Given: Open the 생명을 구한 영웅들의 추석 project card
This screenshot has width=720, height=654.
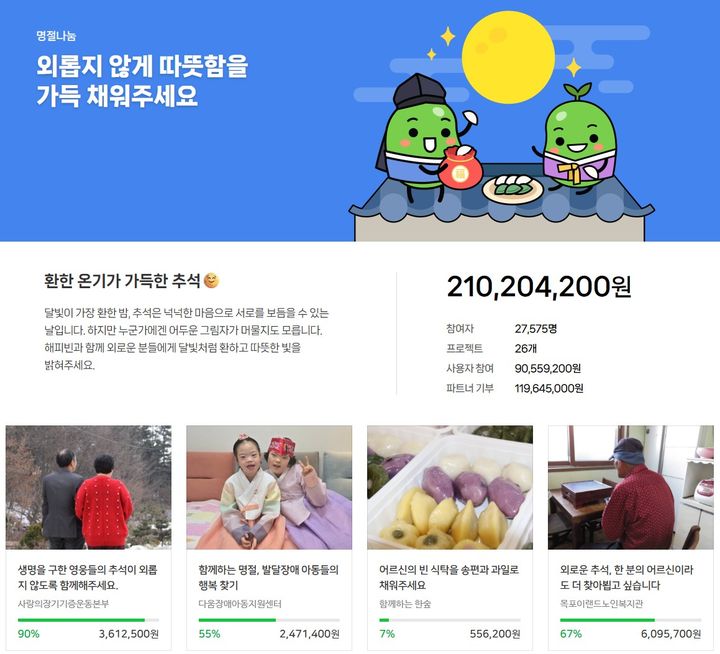Looking at the screenshot, I should click(x=88, y=576).
